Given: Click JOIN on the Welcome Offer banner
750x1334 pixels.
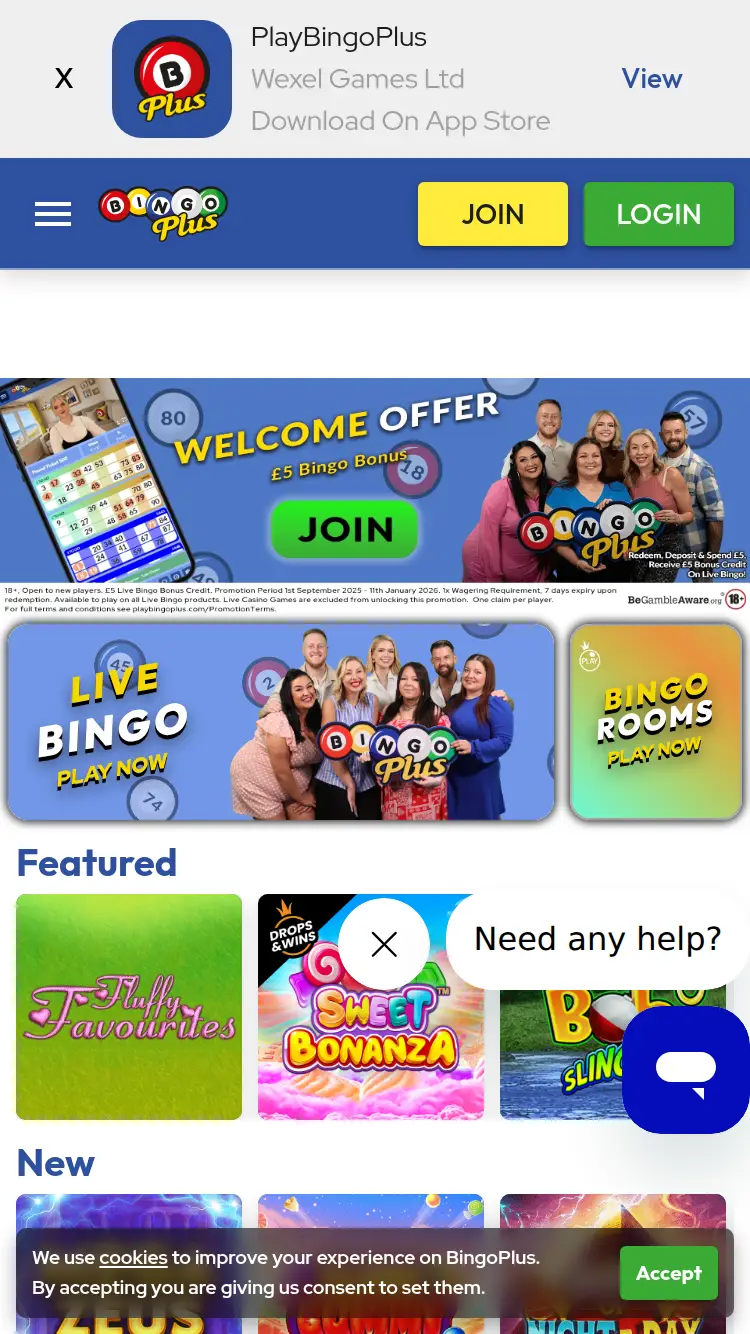Looking at the screenshot, I should pyautogui.click(x=344, y=528).
